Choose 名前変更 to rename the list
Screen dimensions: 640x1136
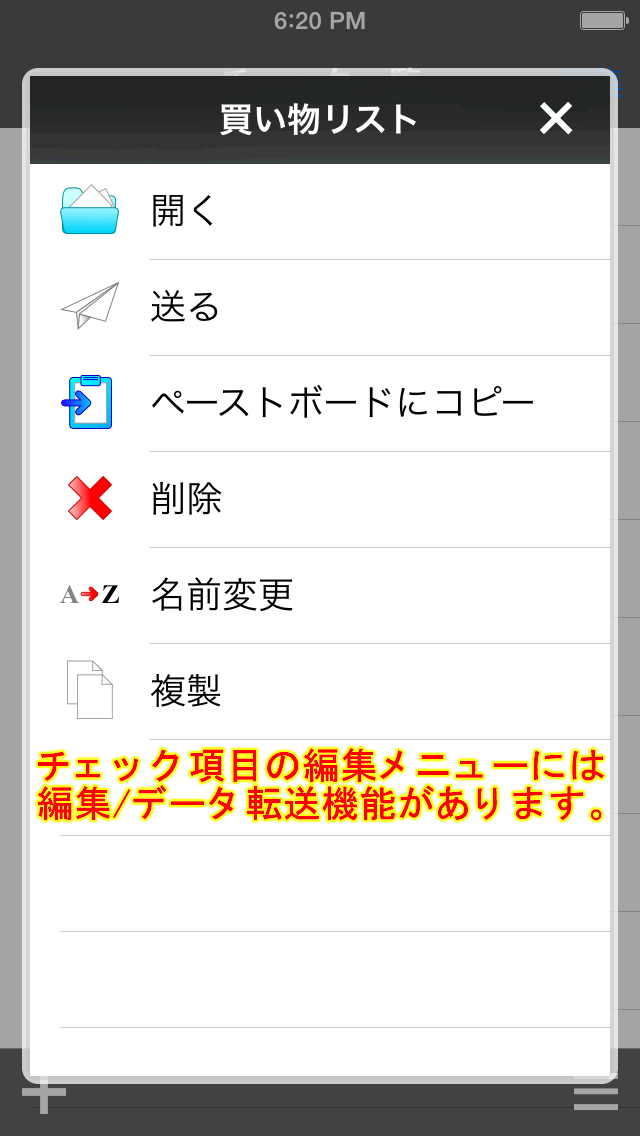coord(320,596)
